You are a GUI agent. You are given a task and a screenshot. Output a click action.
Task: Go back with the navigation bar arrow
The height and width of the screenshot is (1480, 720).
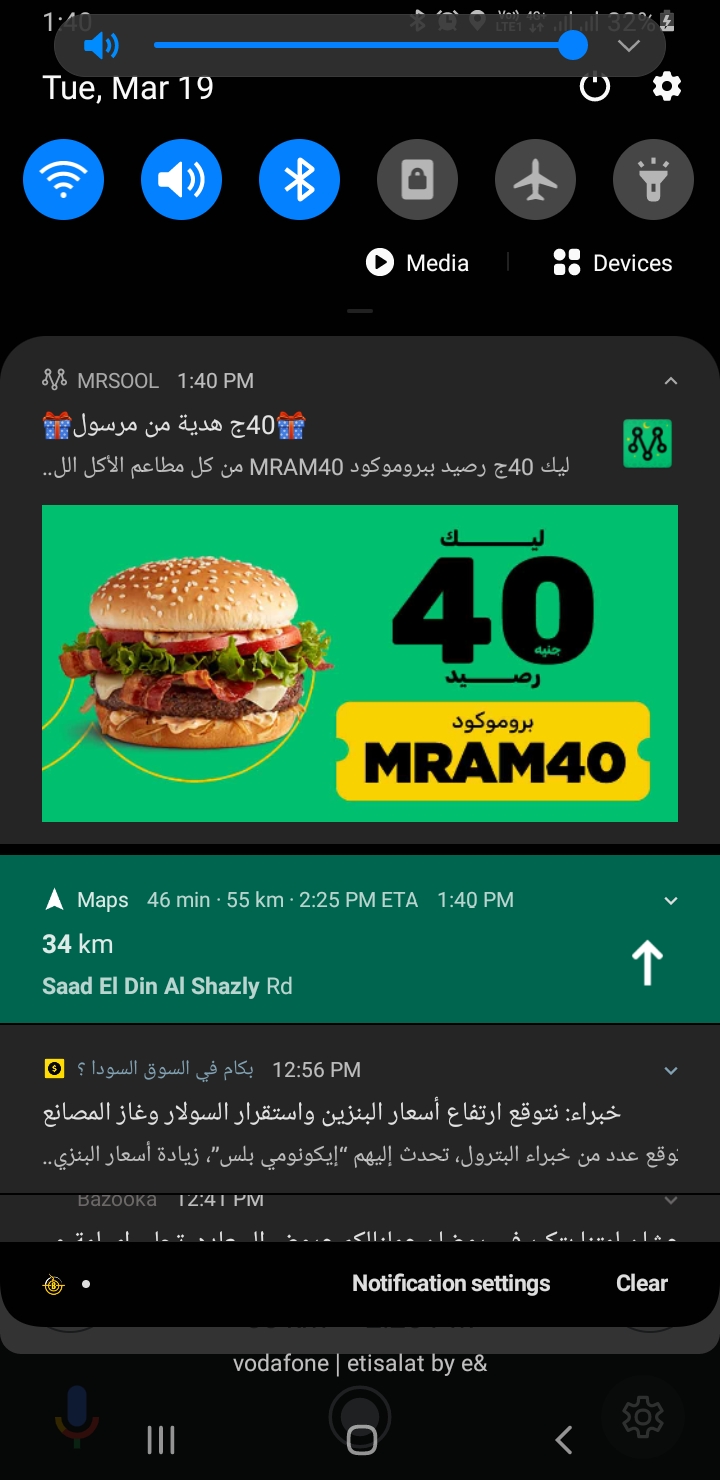[564, 1440]
